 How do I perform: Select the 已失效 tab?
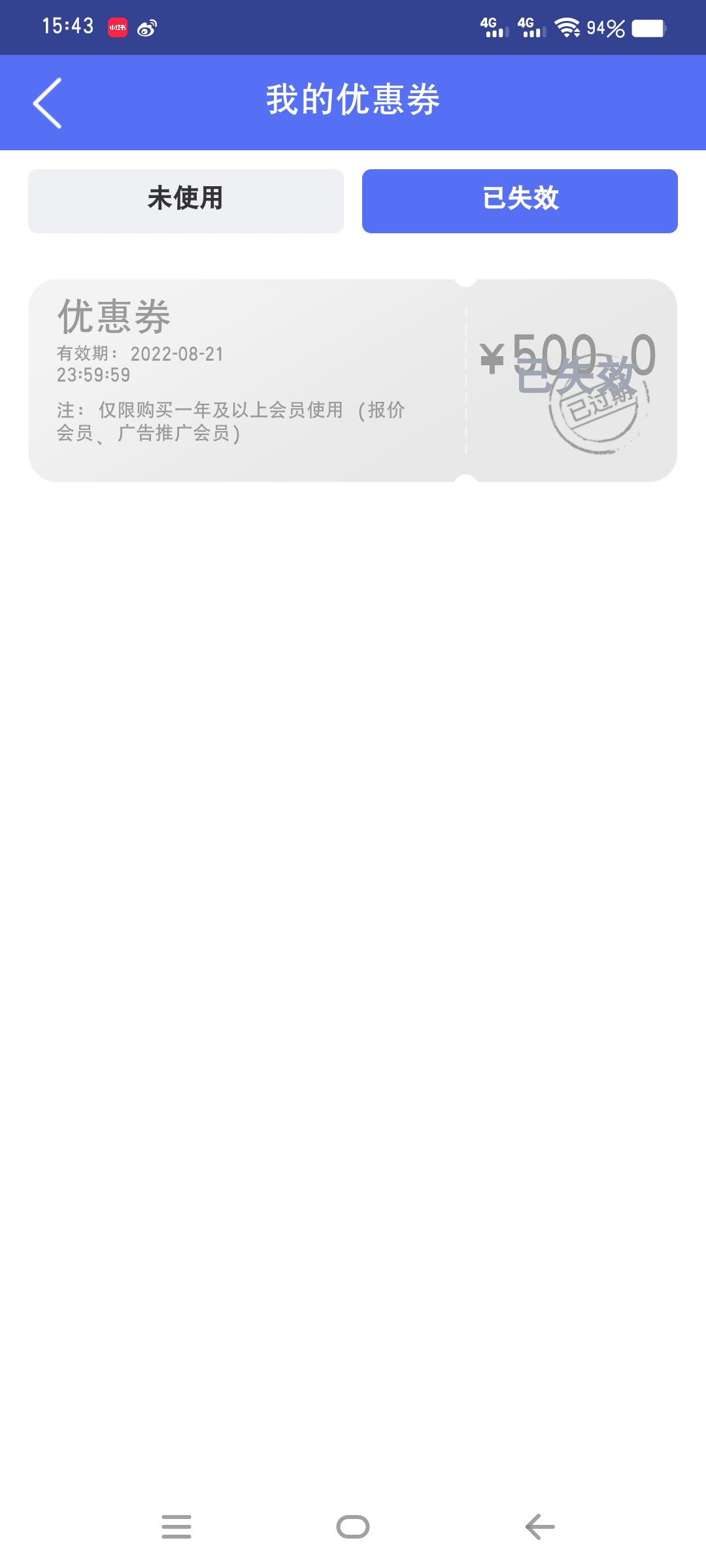point(520,201)
